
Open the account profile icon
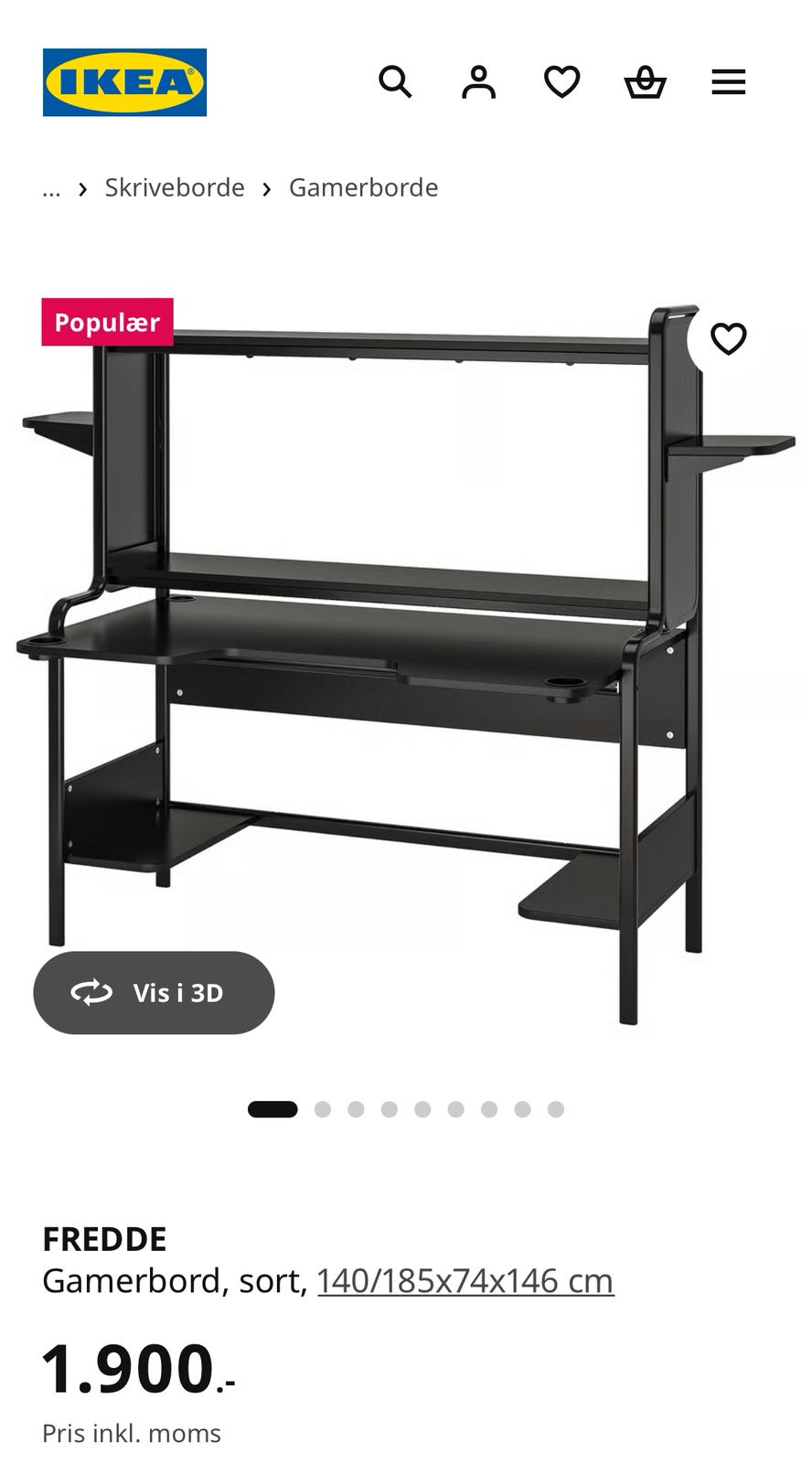(478, 82)
